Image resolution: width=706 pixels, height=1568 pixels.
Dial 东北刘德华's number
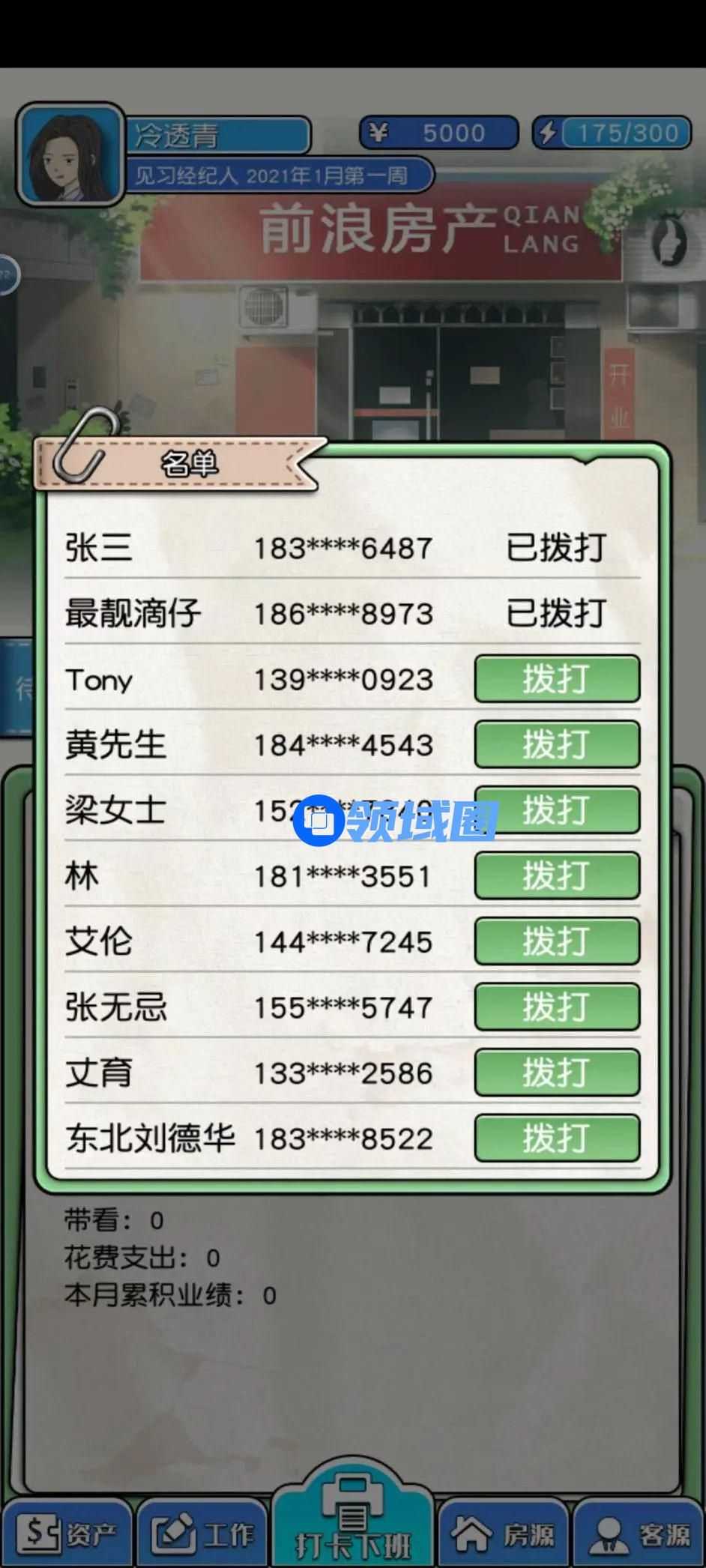(x=557, y=1138)
